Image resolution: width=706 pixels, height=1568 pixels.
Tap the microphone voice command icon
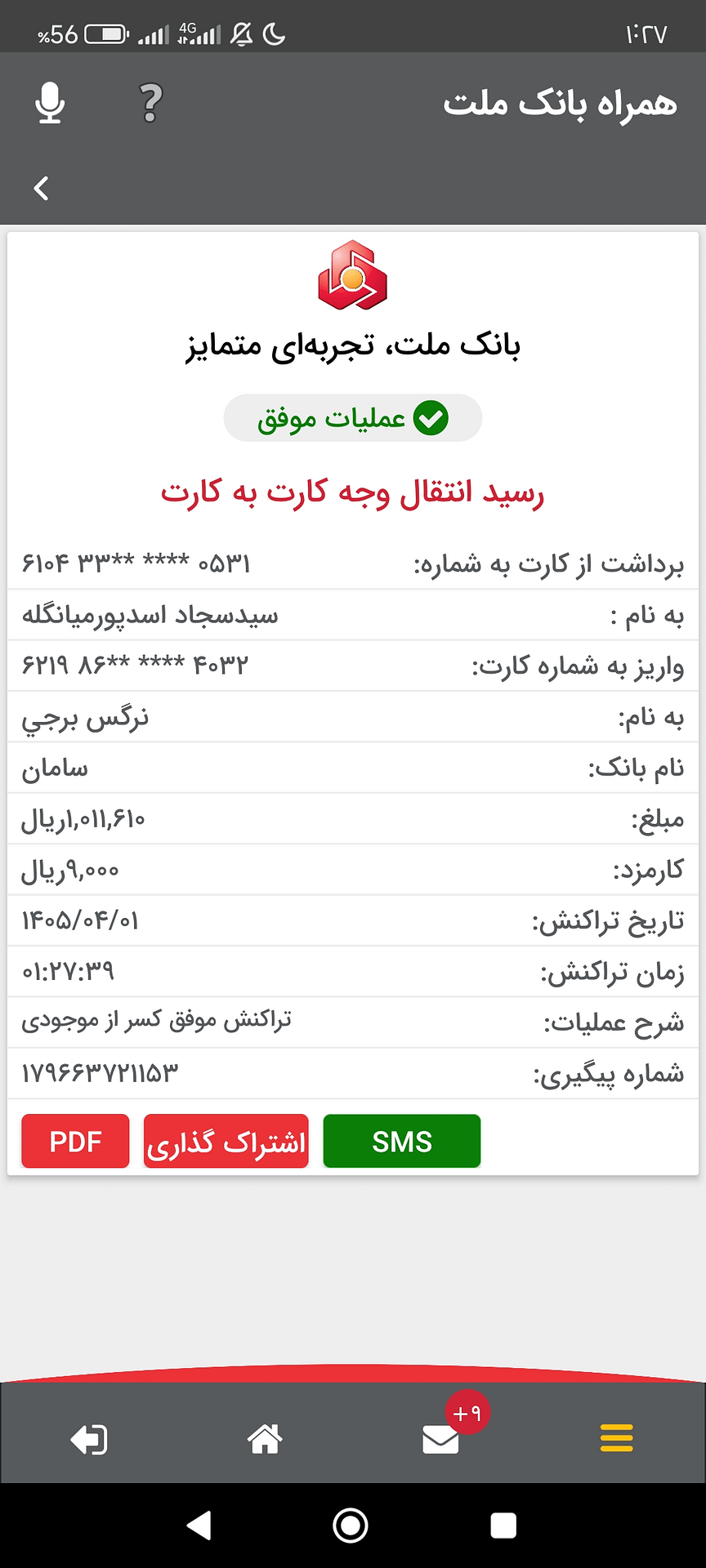click(51, 104)
